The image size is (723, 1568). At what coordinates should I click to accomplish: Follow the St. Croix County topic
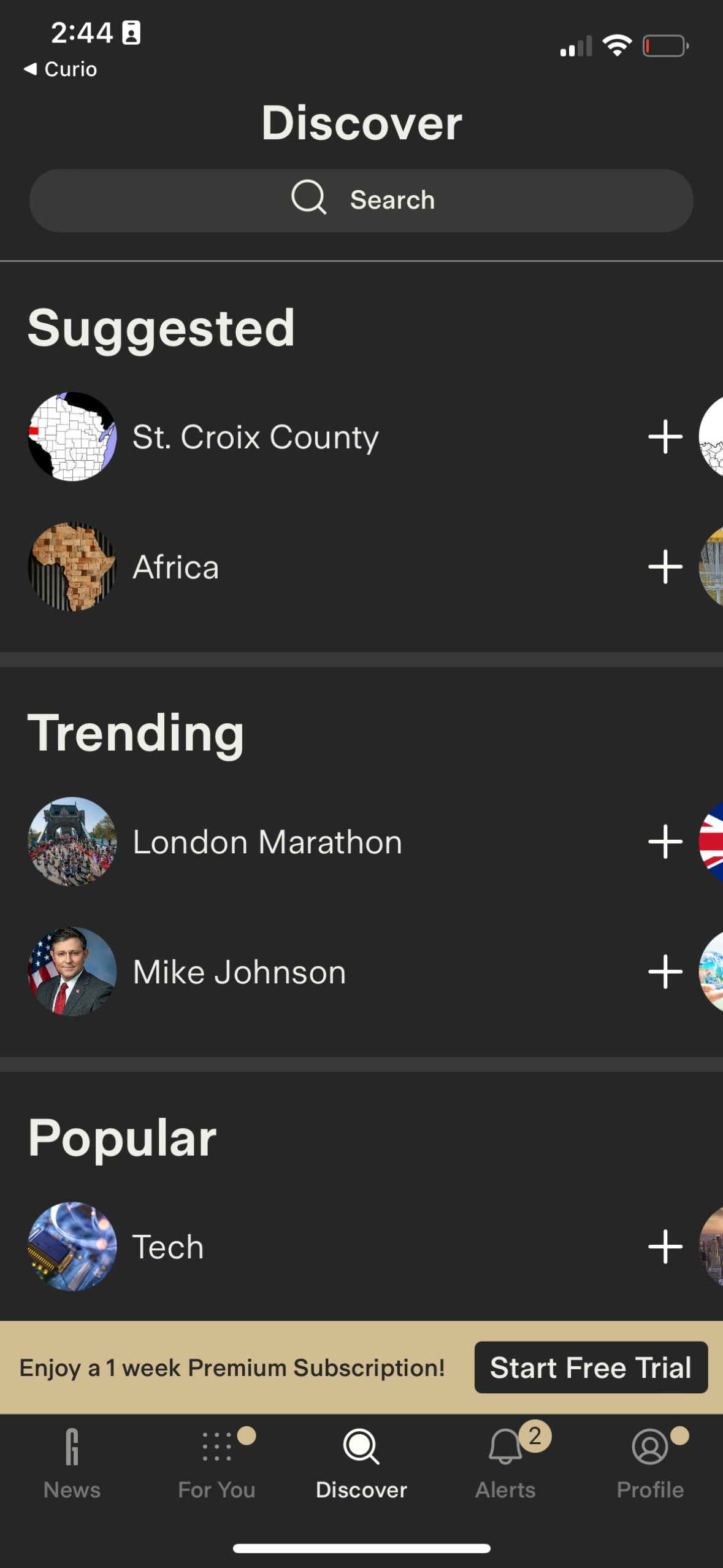(665, 437)
